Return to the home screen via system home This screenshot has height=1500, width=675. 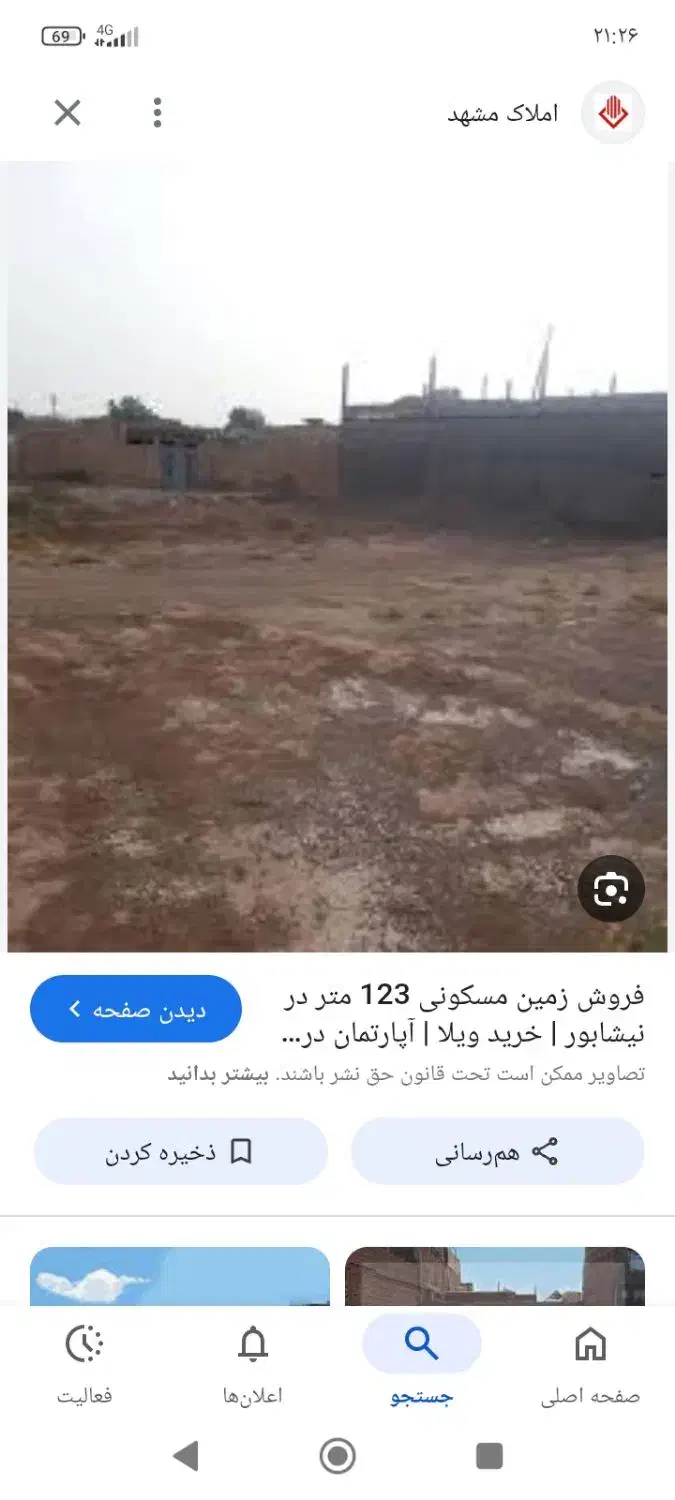point(338,1456)
